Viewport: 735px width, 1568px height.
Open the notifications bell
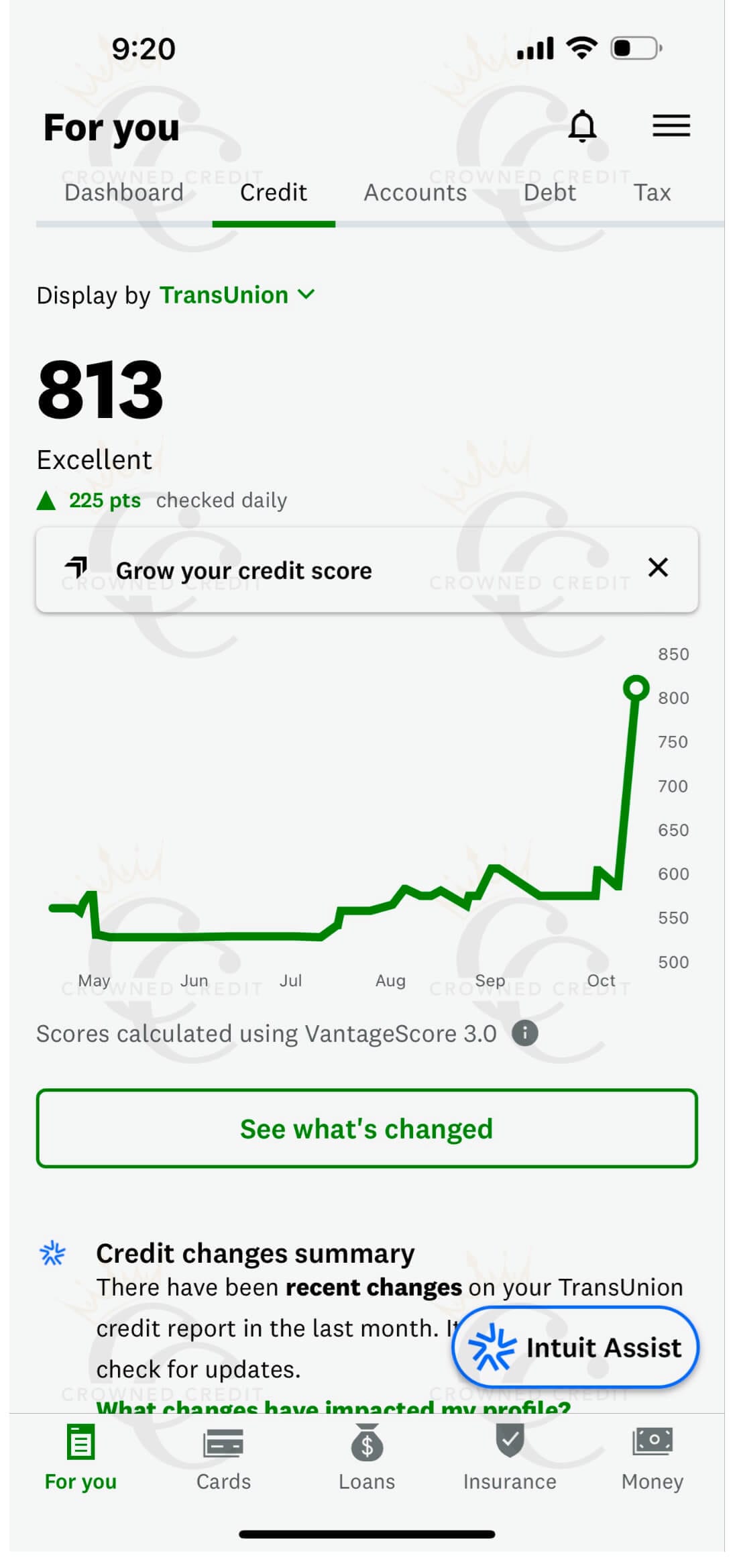point(581,125)
